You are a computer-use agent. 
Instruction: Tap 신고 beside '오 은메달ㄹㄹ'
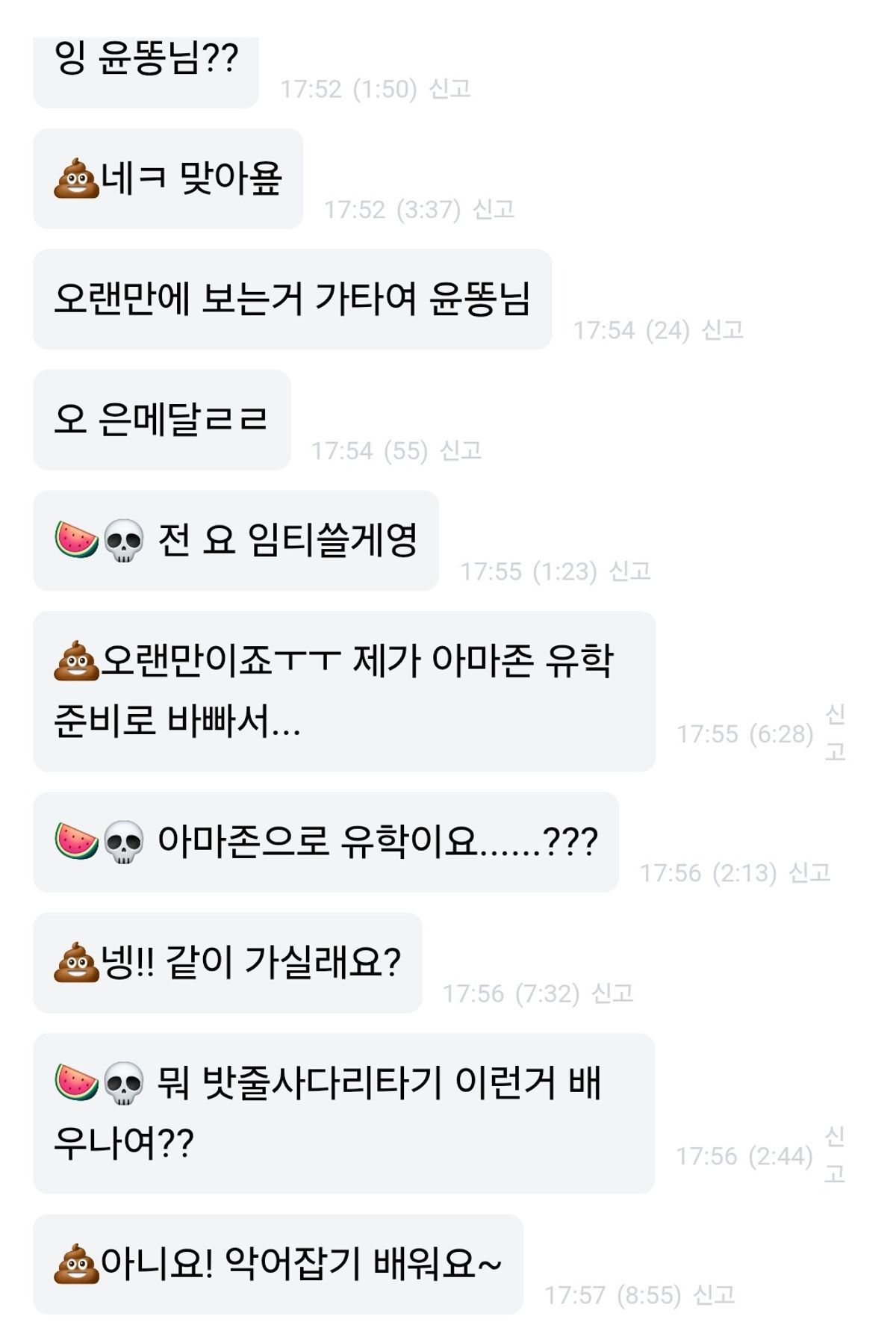461,450
